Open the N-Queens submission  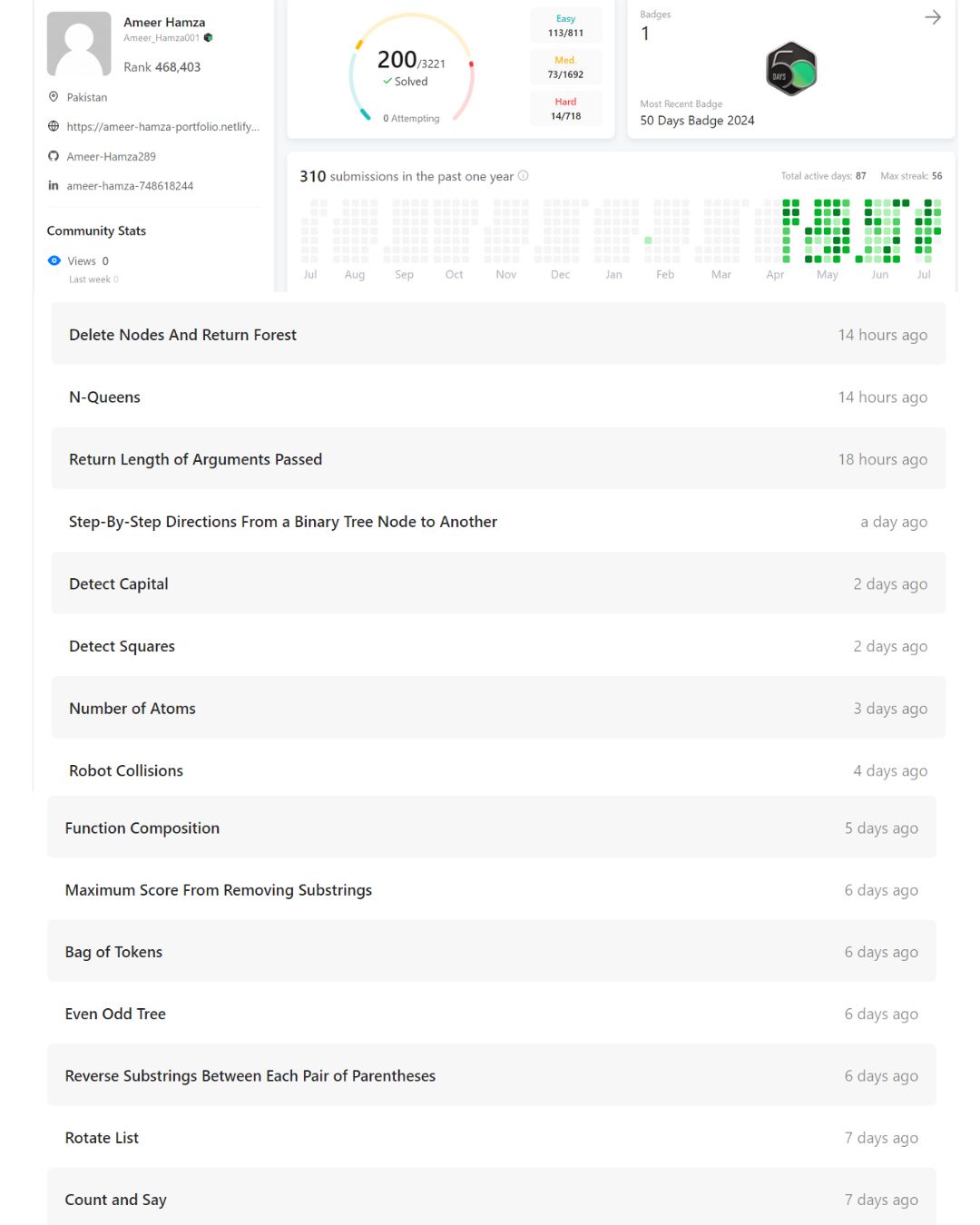tap(104, 397)
